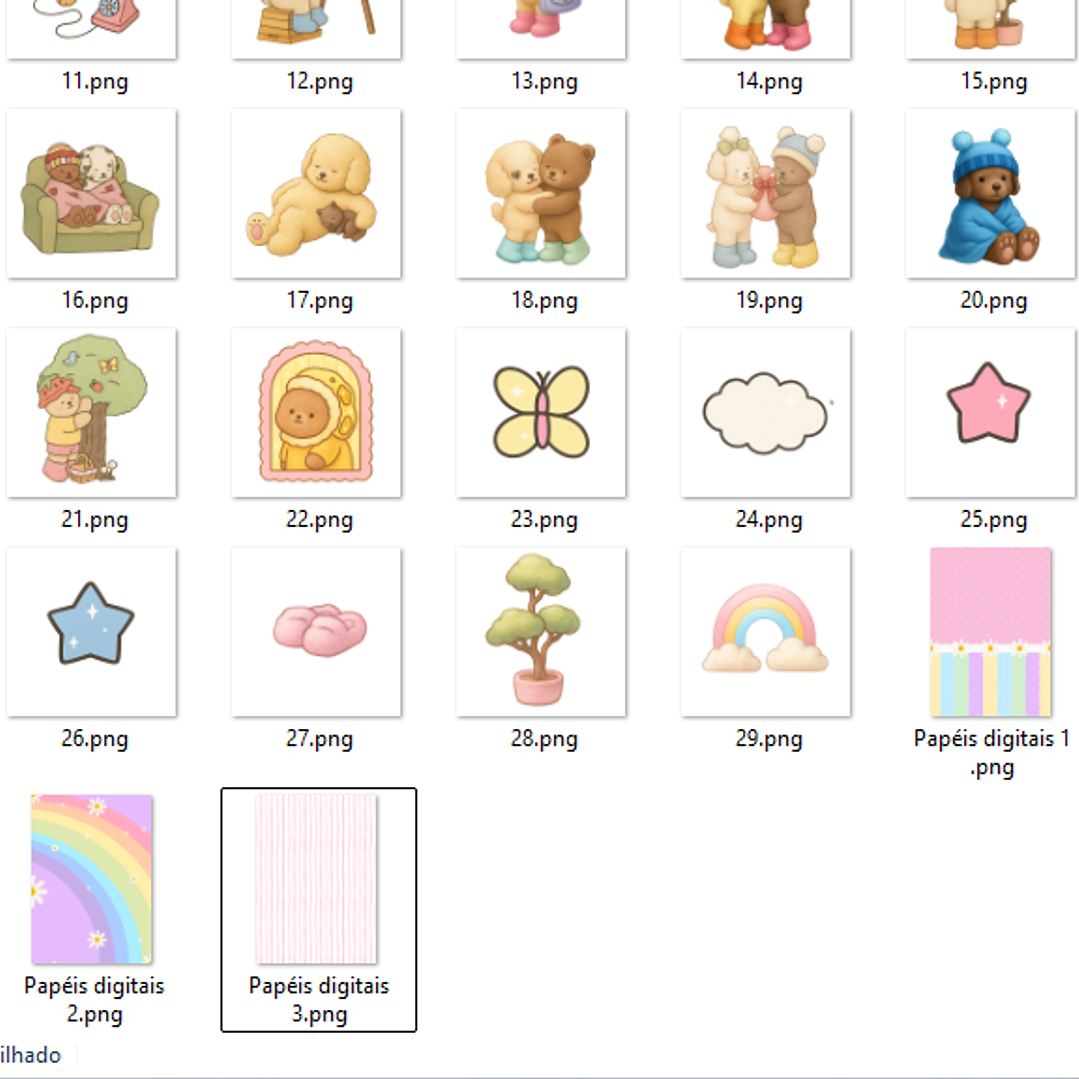Viewport: 1079px width, 1079px height.
Task: Open 20.png bear in blue blanket
Action: [x=991, y=194]
